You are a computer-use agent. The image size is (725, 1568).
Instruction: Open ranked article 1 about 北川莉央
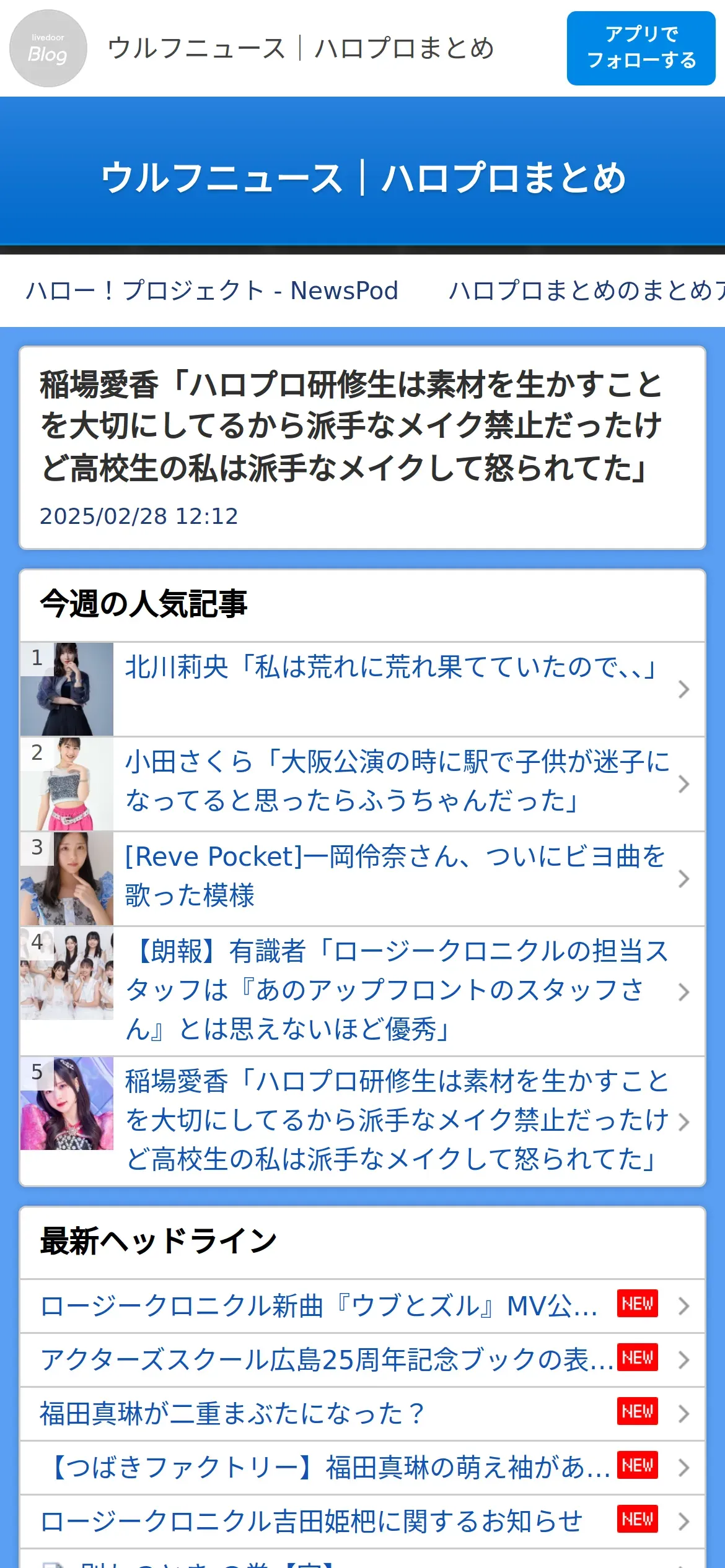point(362,689)
